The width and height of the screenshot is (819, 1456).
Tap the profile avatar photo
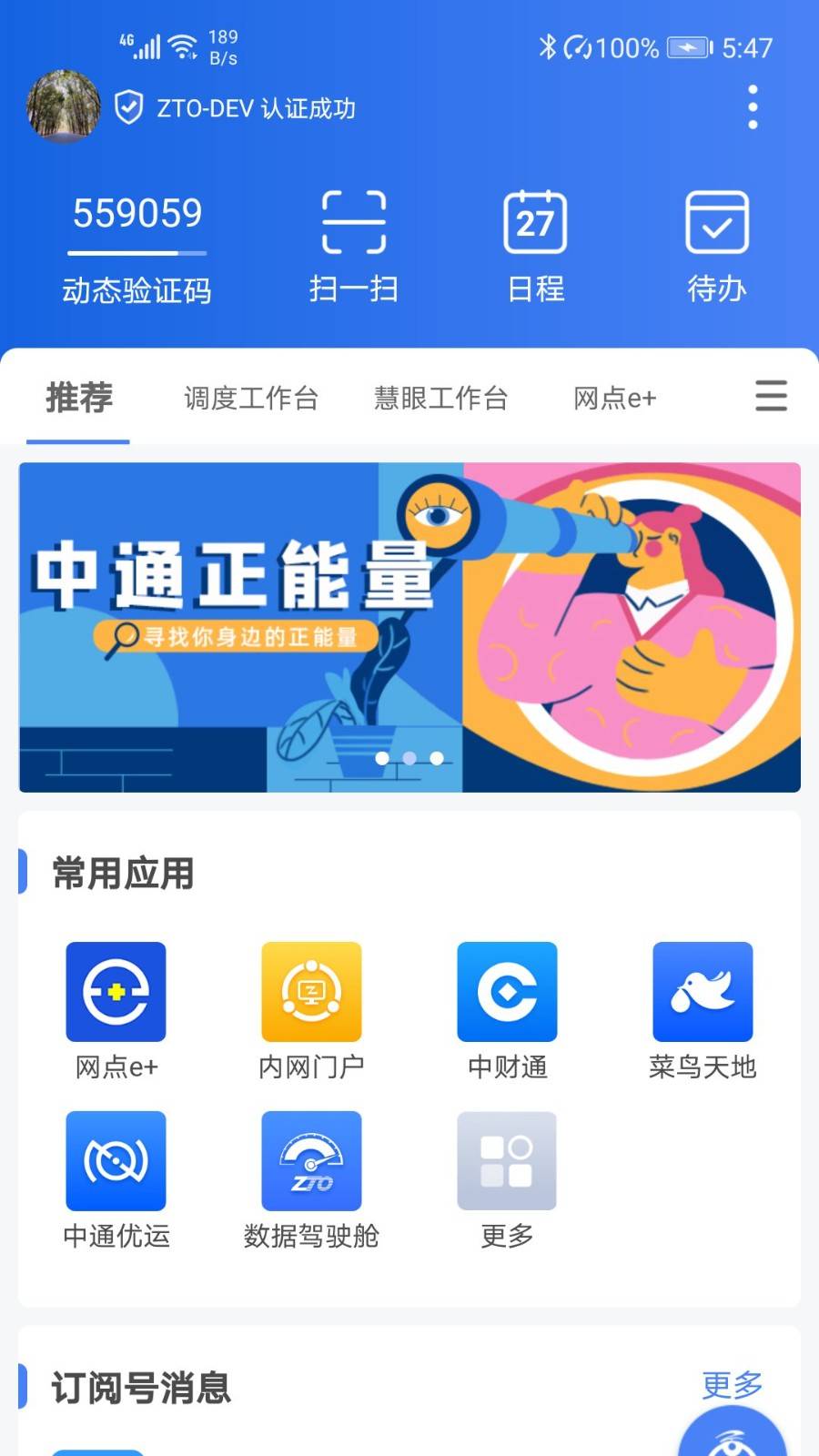tap(64, 107)
